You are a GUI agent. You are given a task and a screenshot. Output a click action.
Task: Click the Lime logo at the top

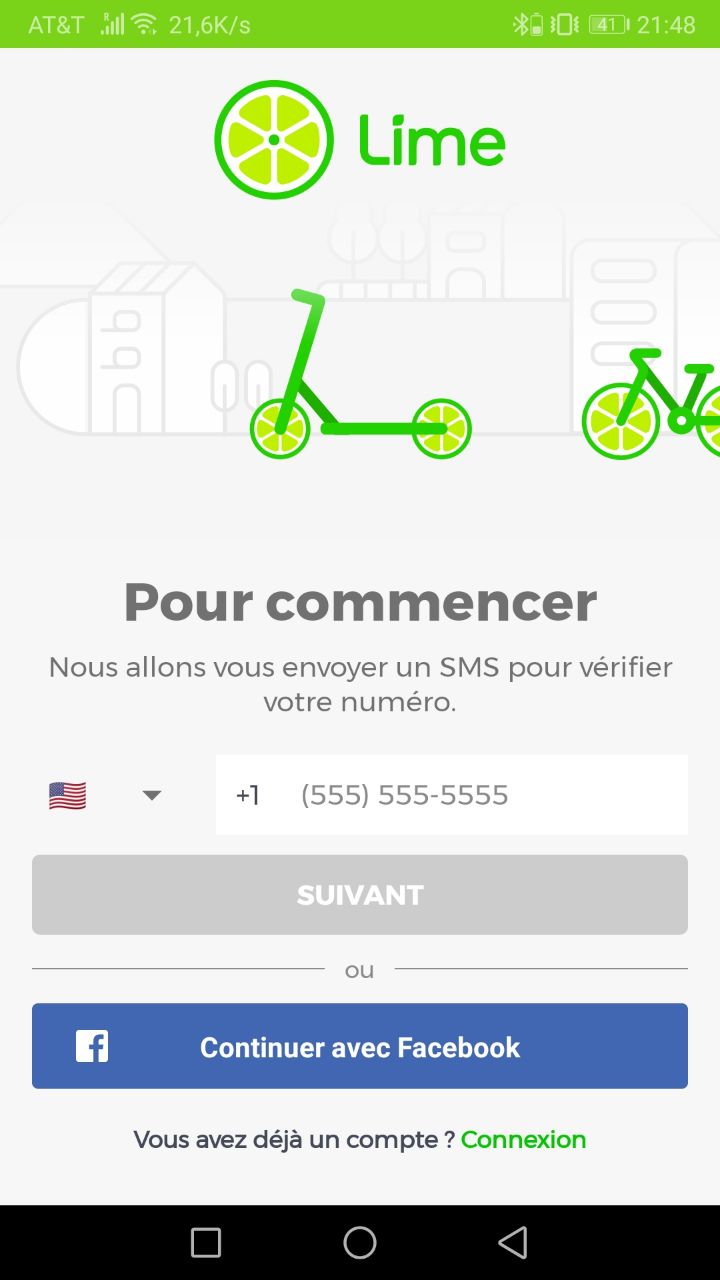point(360,138)
